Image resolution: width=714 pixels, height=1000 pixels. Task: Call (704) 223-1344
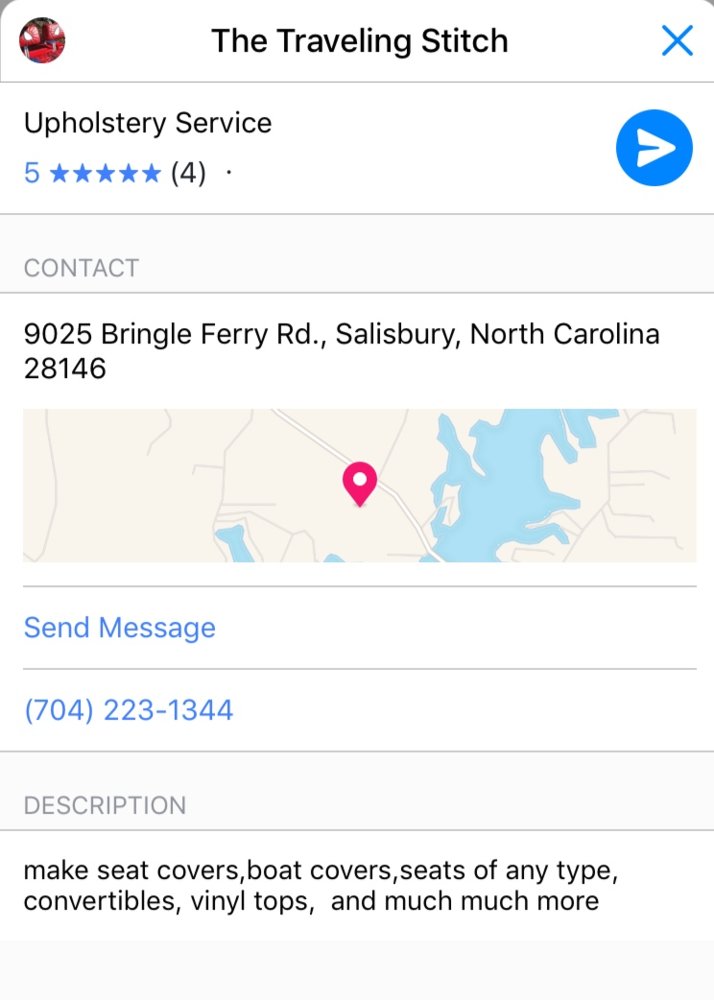coord(129,711)
